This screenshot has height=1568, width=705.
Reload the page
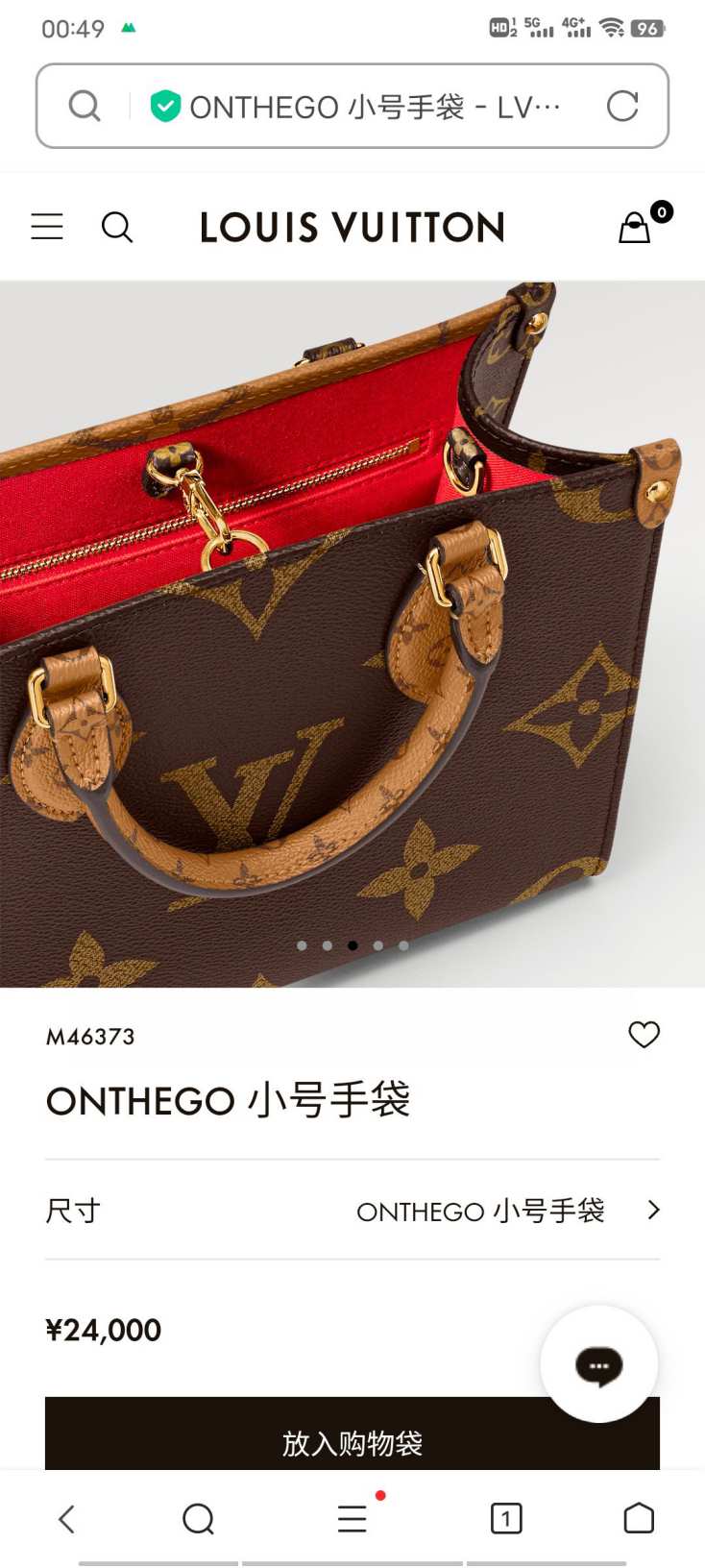[x=622, y=107]
